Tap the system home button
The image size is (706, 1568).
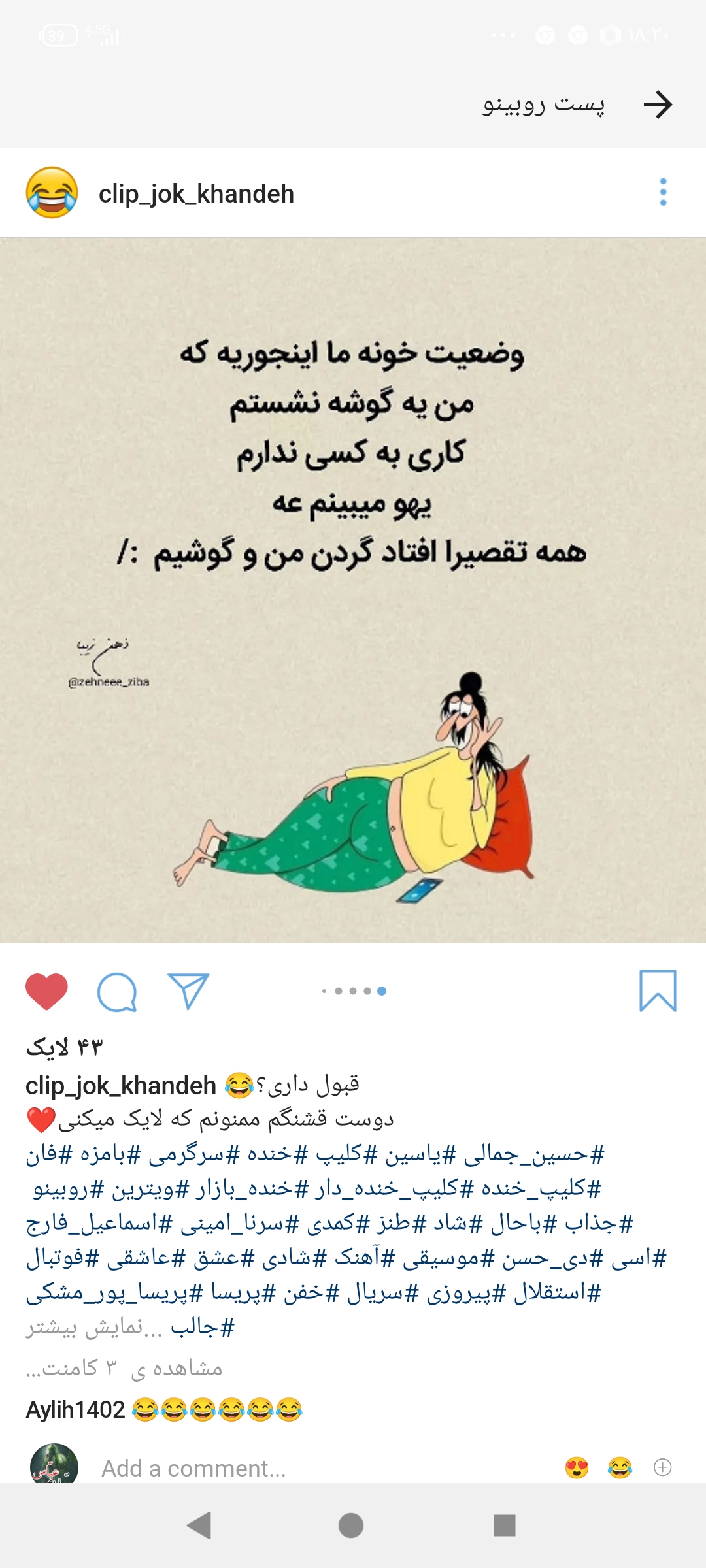(x=351, y=1526)
